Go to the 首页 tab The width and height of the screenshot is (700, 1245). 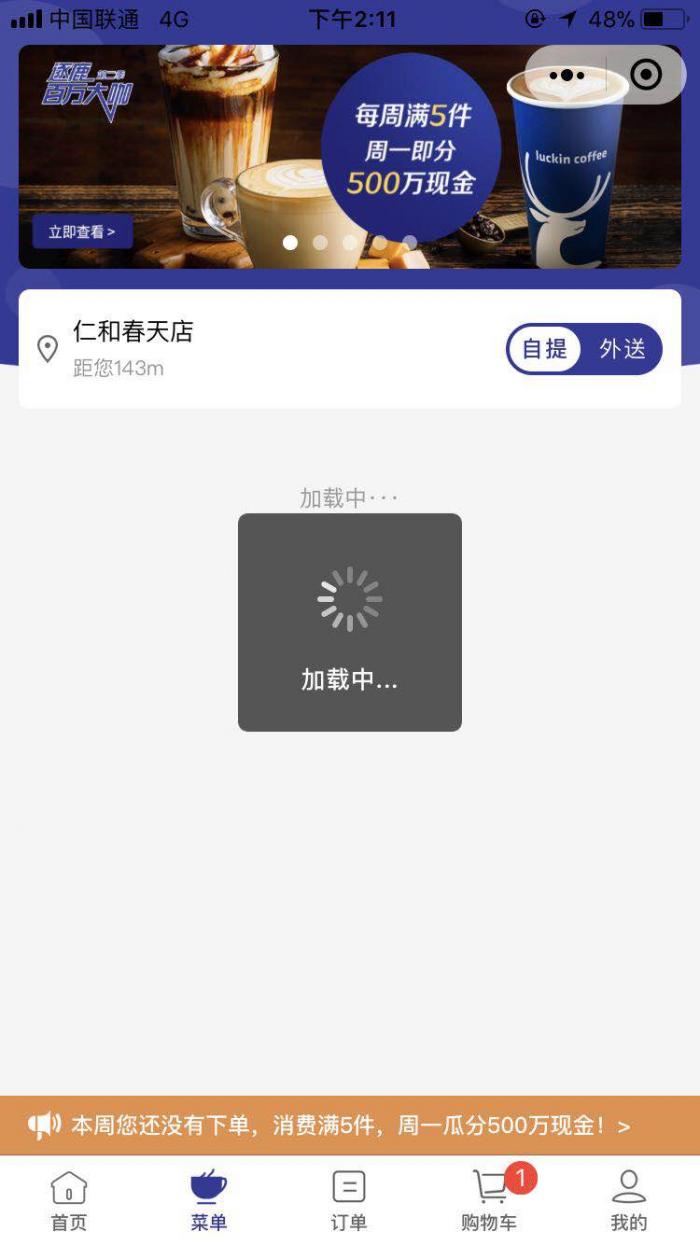pos(69,1201)
